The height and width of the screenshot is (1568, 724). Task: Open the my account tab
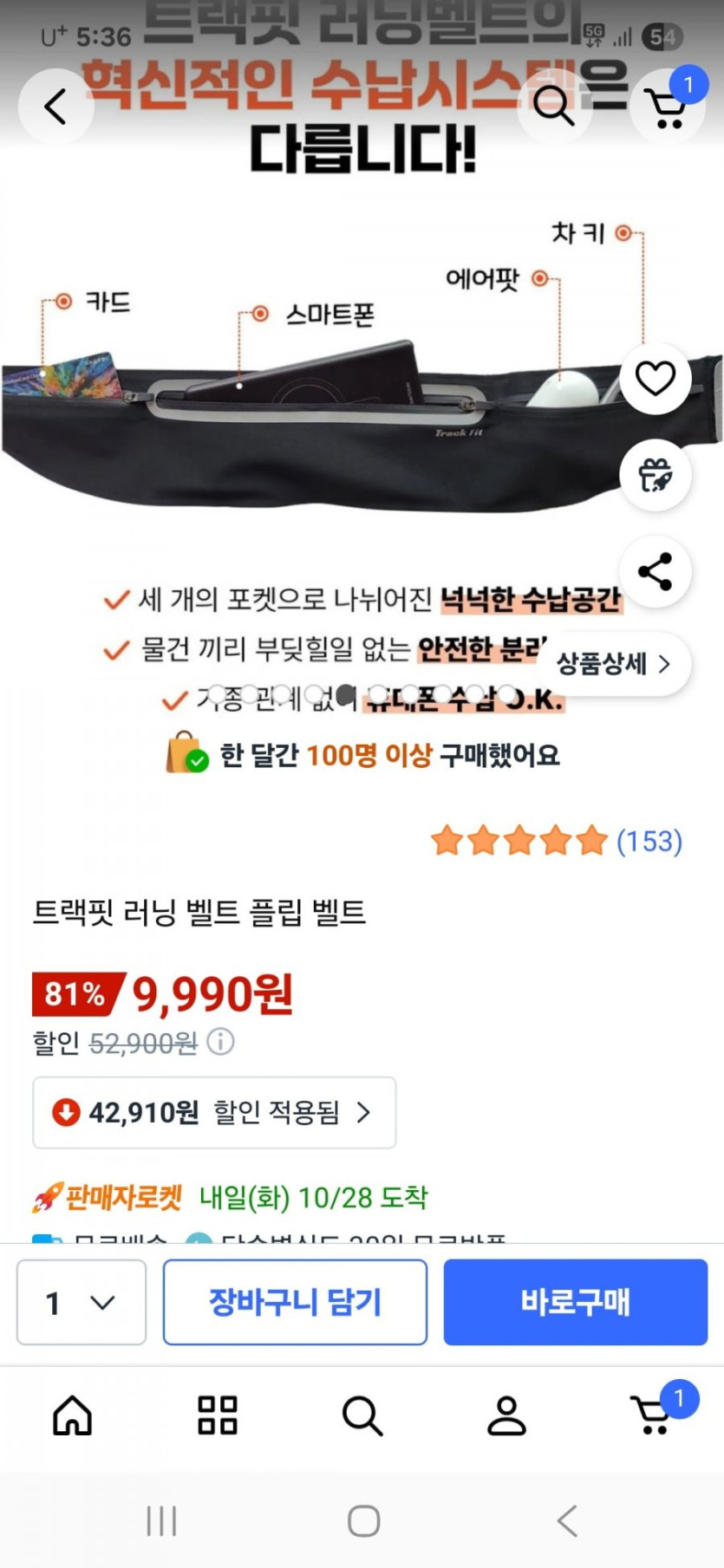coord(506,1416)
